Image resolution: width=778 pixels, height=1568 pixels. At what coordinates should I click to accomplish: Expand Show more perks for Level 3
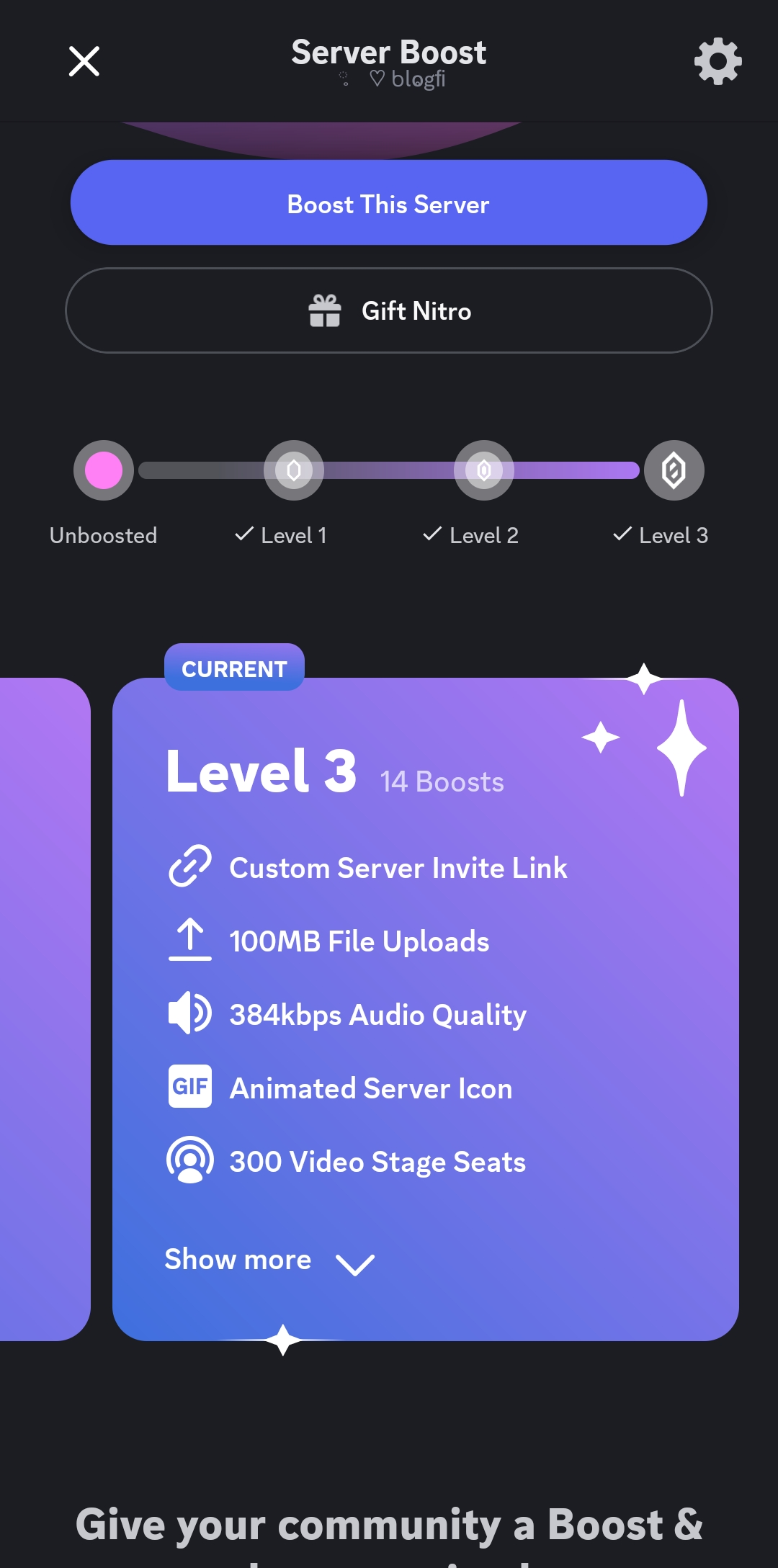tap(270, 1260)
